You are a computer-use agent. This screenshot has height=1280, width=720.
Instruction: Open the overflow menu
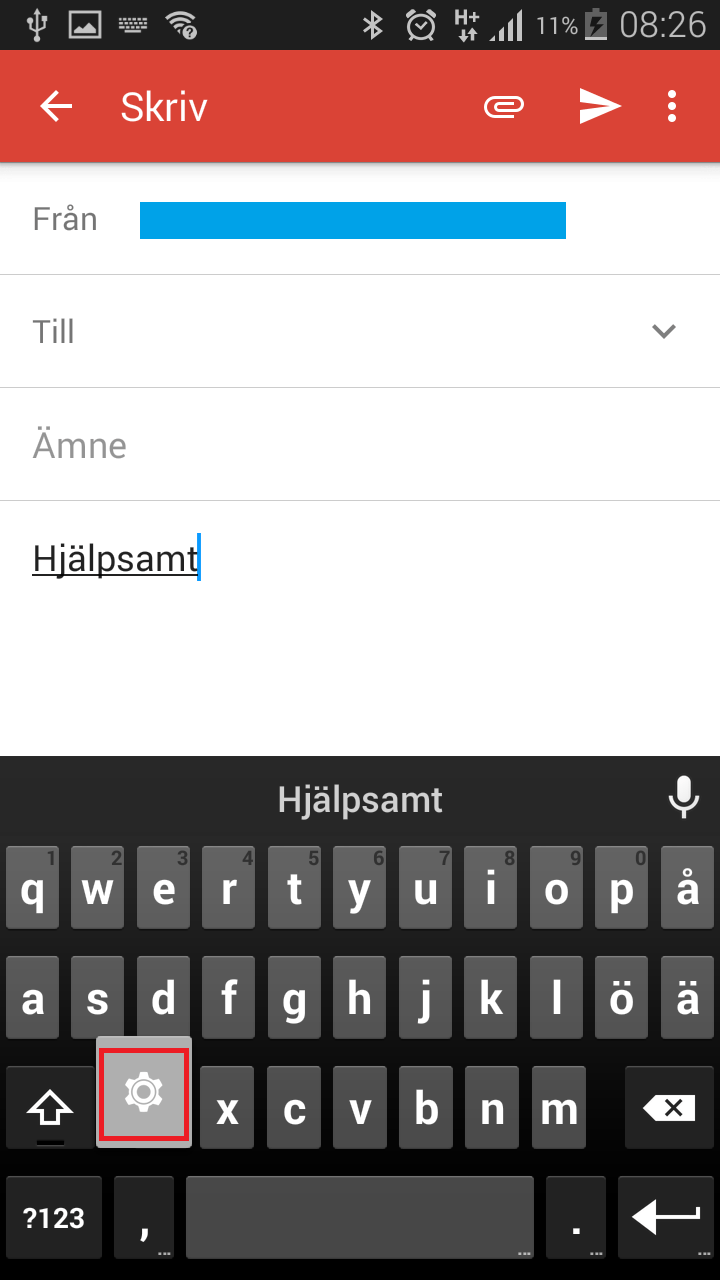click(x=672, y=106)
